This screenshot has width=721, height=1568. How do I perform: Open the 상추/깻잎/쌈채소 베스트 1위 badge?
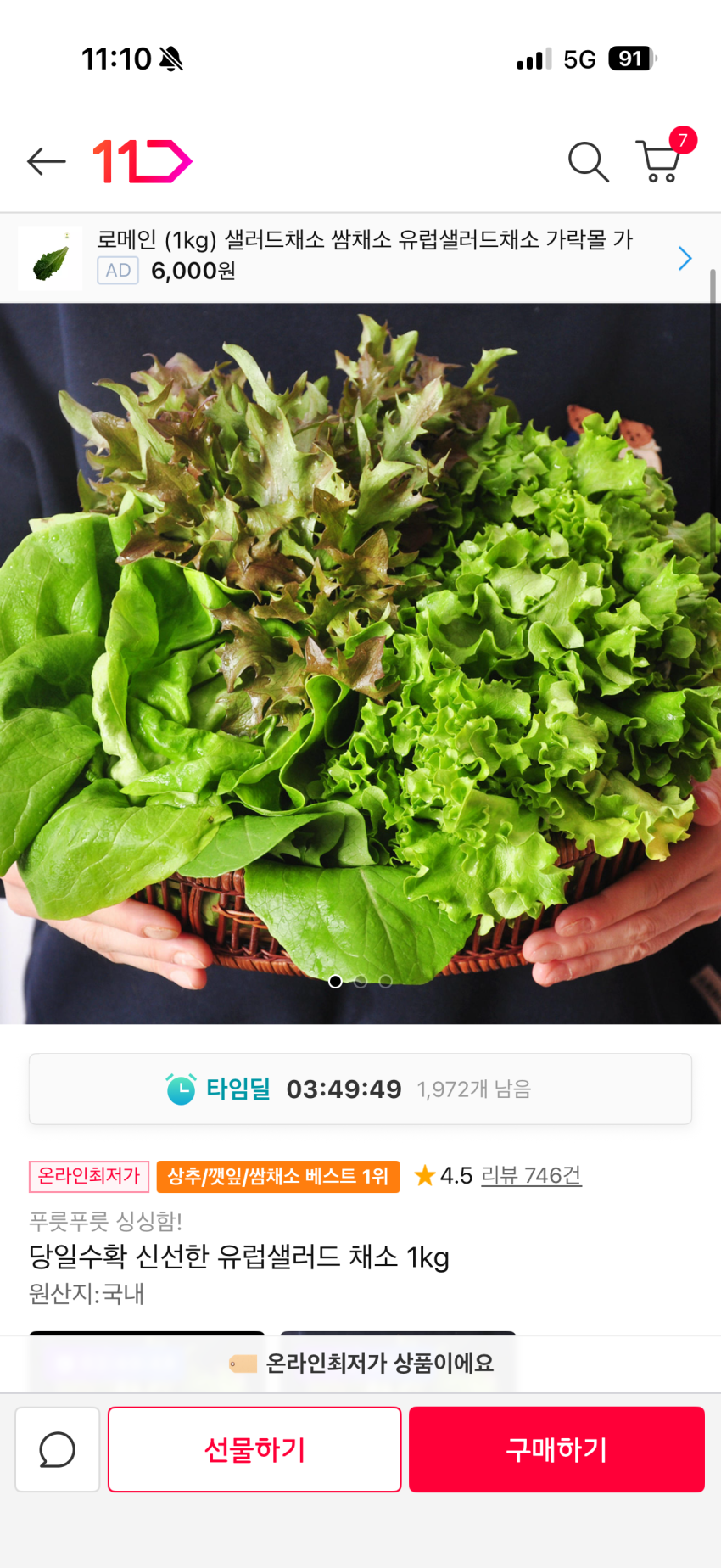[x=278, y=1176]
